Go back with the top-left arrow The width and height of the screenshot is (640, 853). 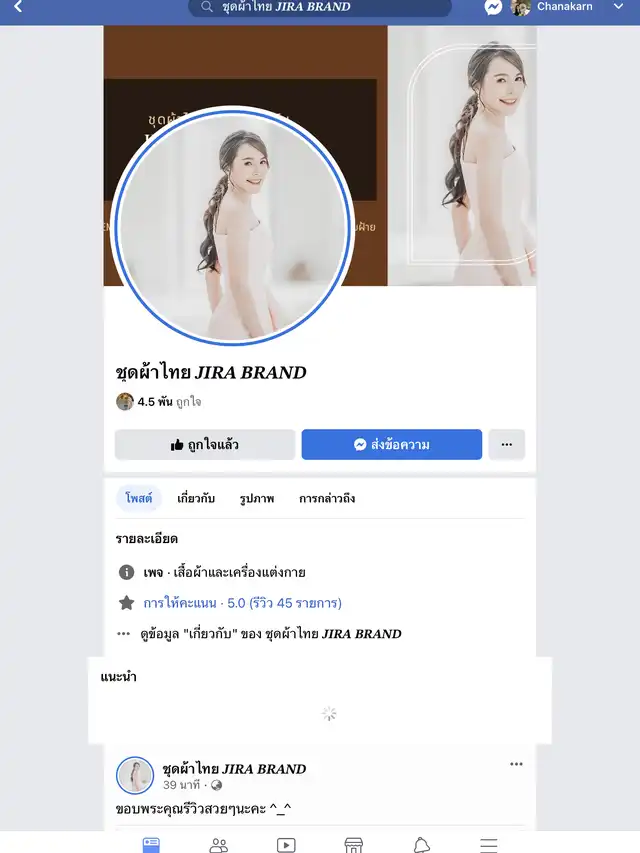coord(17,8)
